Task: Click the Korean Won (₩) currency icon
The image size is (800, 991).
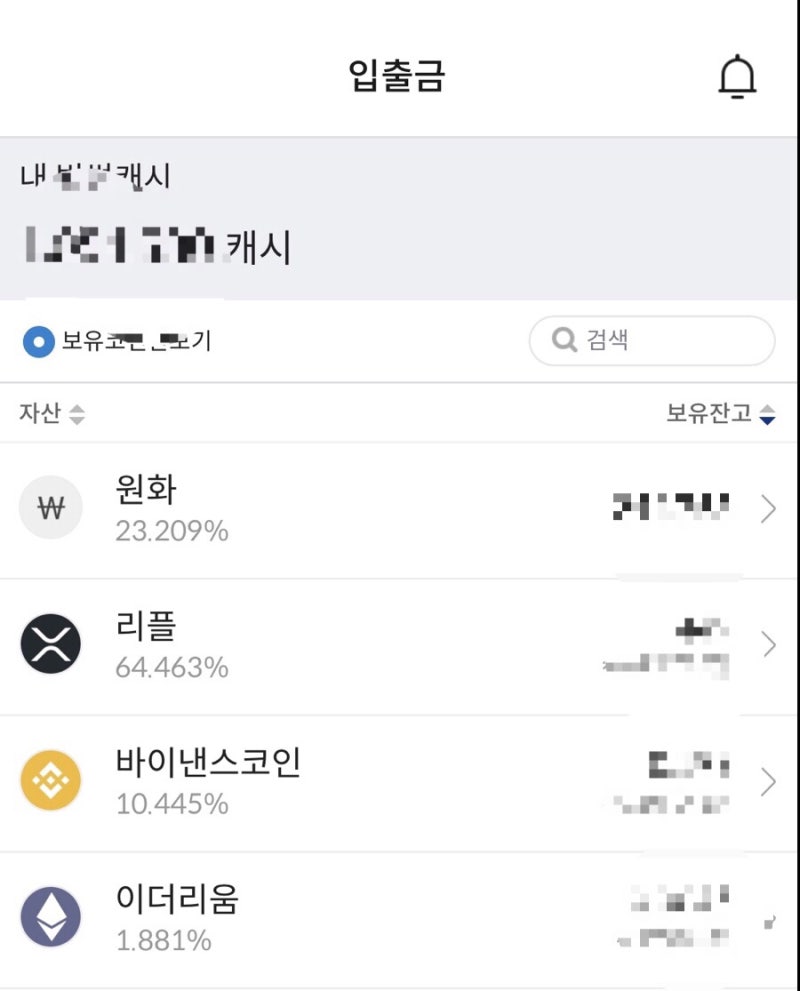Action: tap(51, 508)
